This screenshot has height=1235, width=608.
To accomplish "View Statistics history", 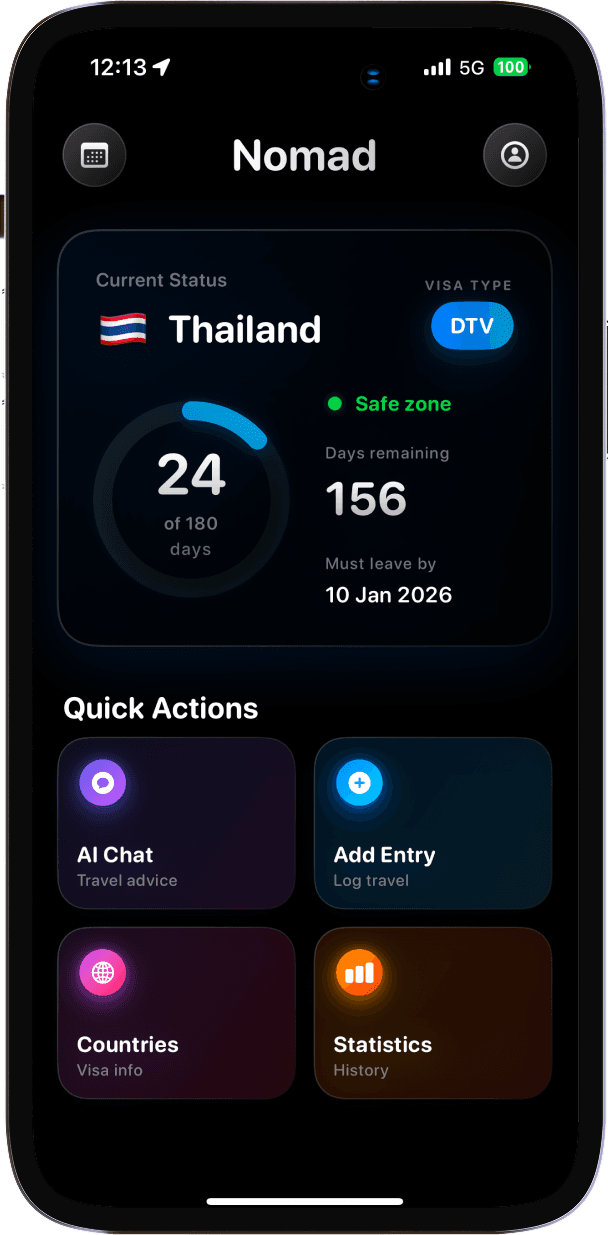I will click(432, 1012).
